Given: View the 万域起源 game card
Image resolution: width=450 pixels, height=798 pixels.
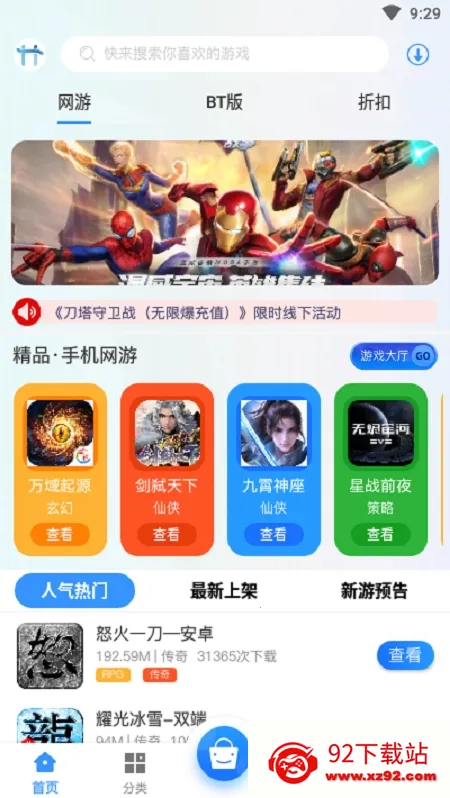Looking at the screenshot, I should (60, 469).
